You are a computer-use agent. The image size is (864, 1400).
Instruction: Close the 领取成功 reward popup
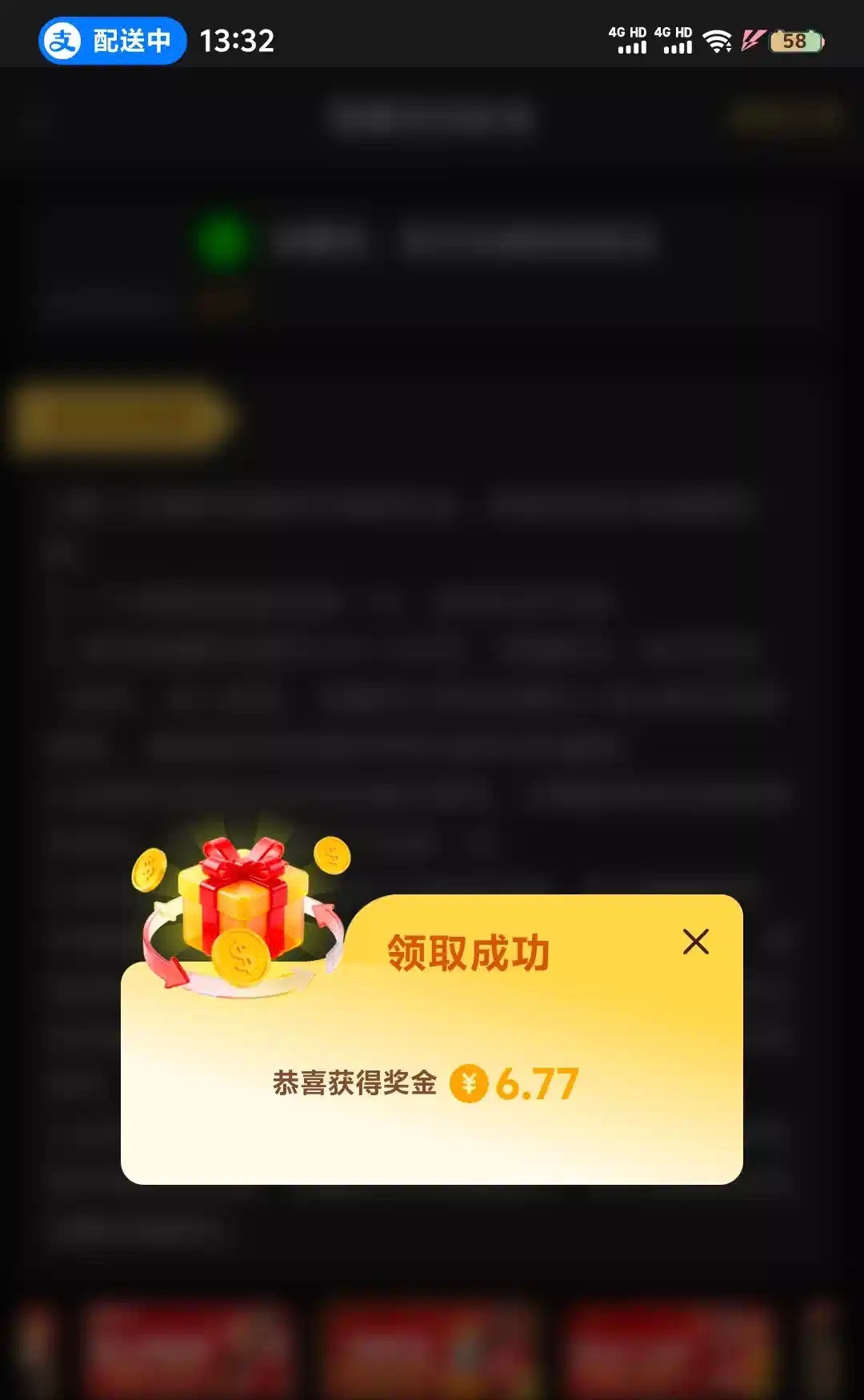(x=695, y=942)
